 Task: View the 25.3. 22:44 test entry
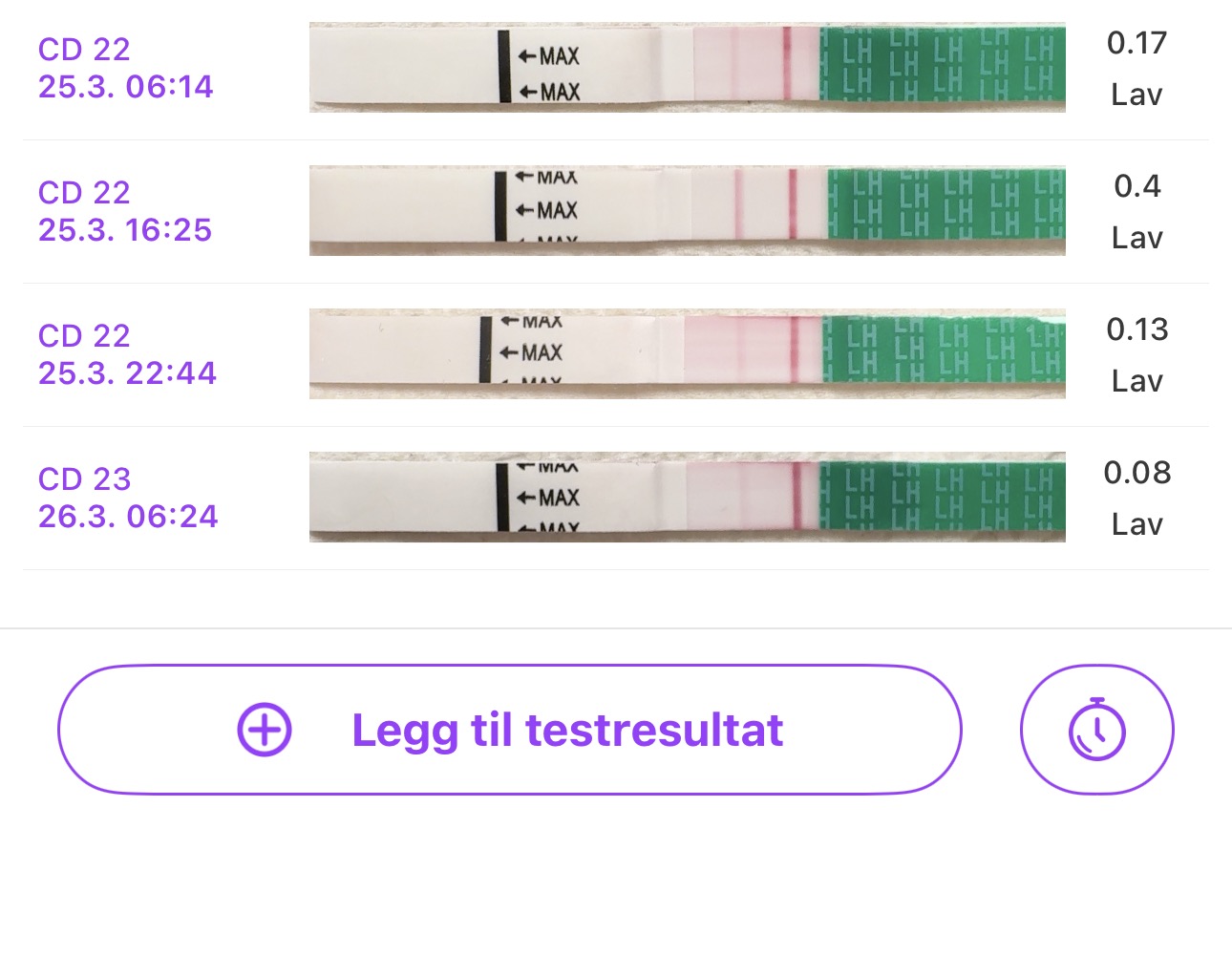click(x=615, y=354)
